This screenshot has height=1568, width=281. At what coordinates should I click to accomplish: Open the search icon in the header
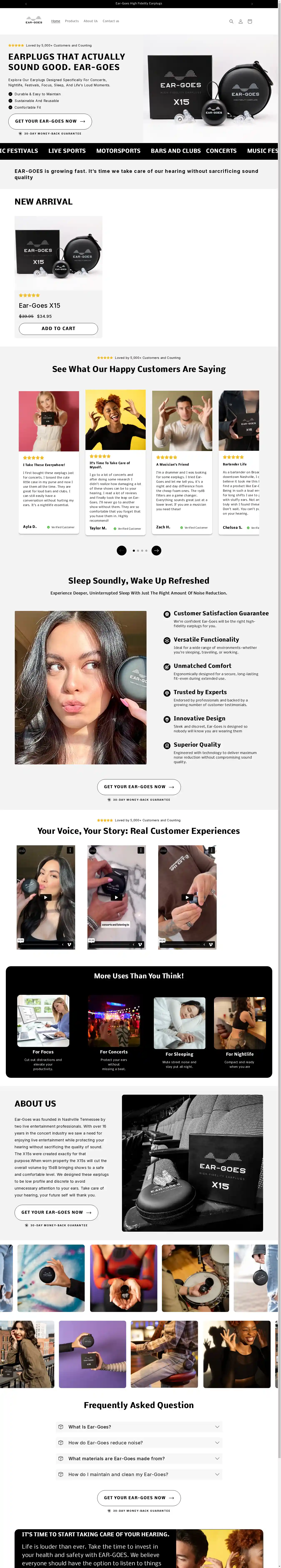tap(231, 21)
